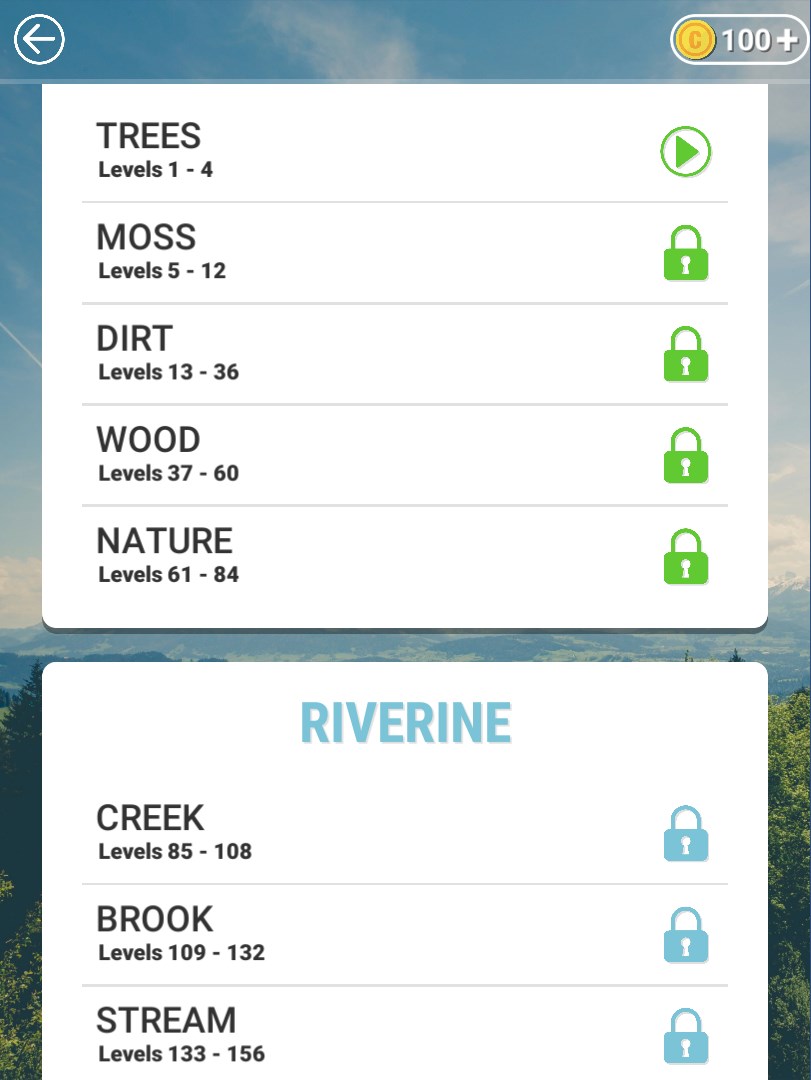Open the CREEK levels 85 - 108 row

click(404, 833)
